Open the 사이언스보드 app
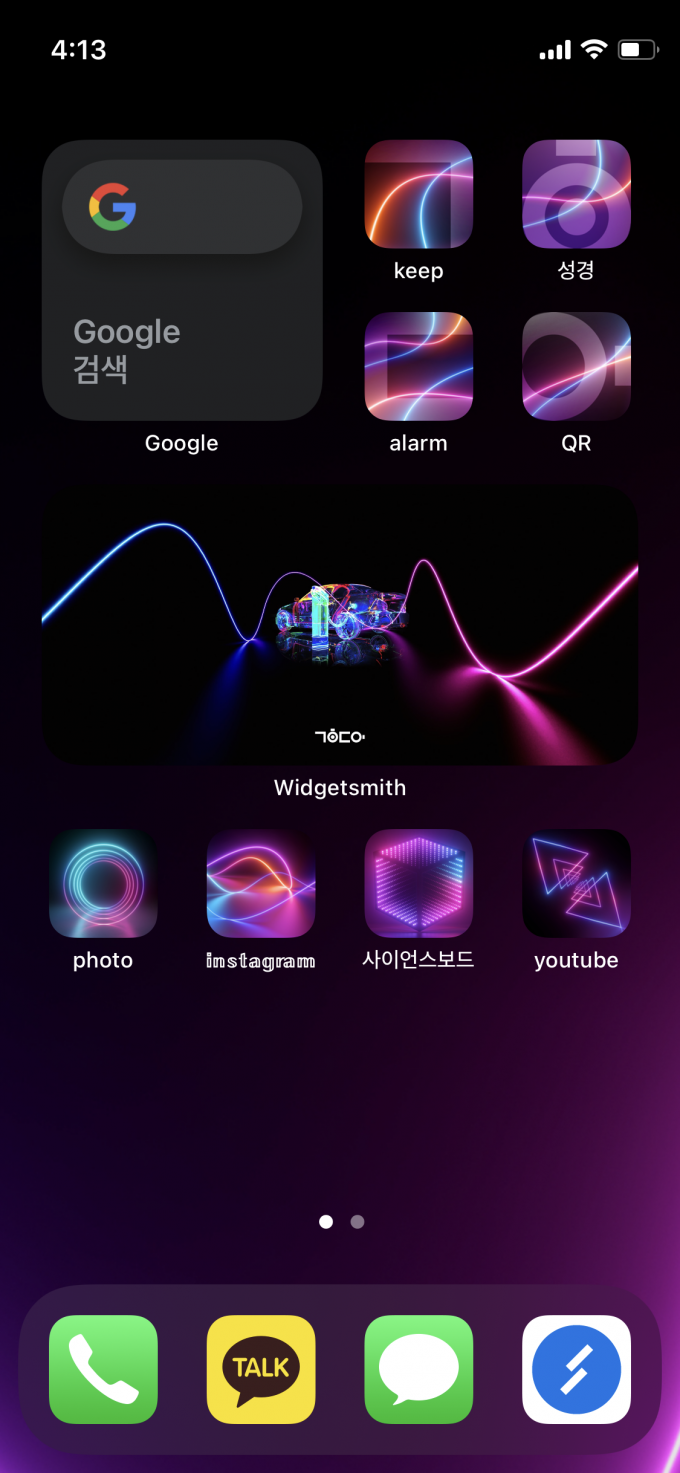 [x=418, y=883]
